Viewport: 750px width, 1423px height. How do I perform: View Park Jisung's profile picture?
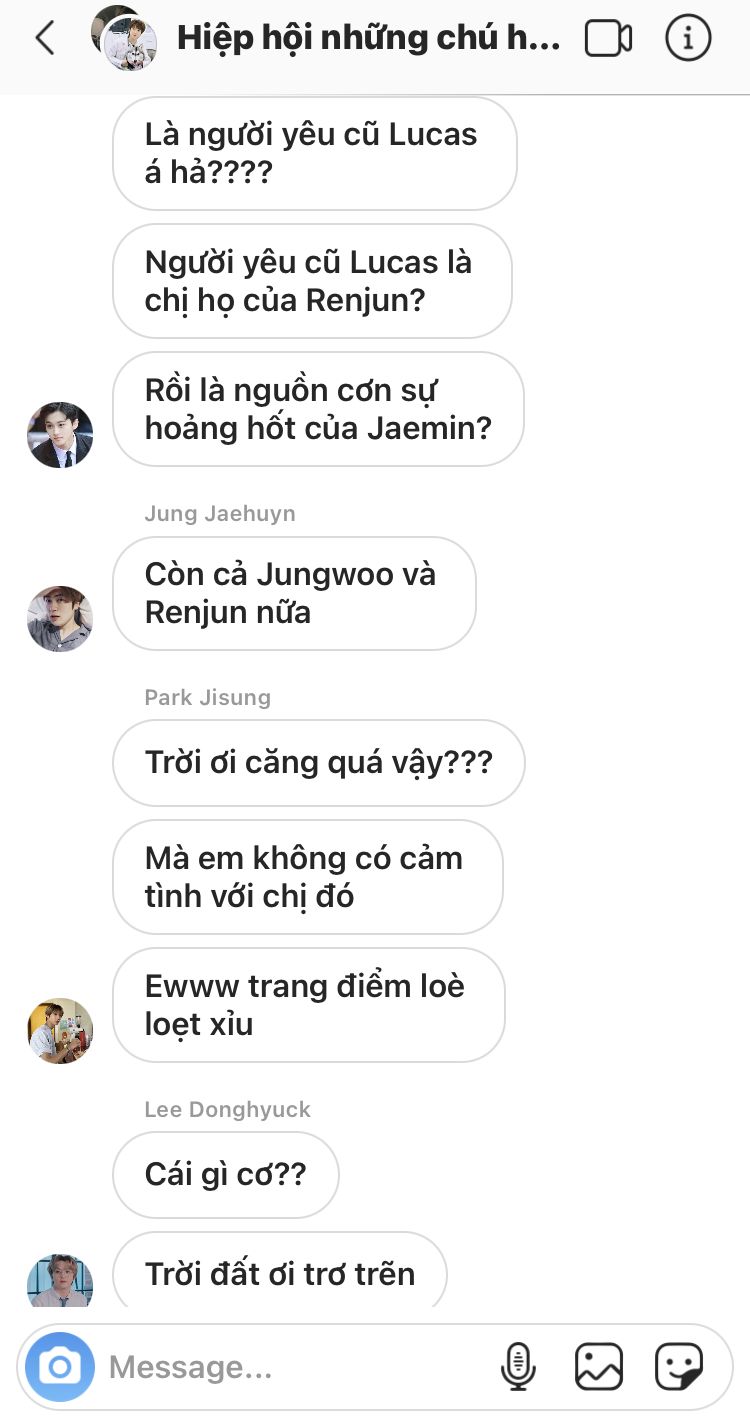tap(60, 1030)
